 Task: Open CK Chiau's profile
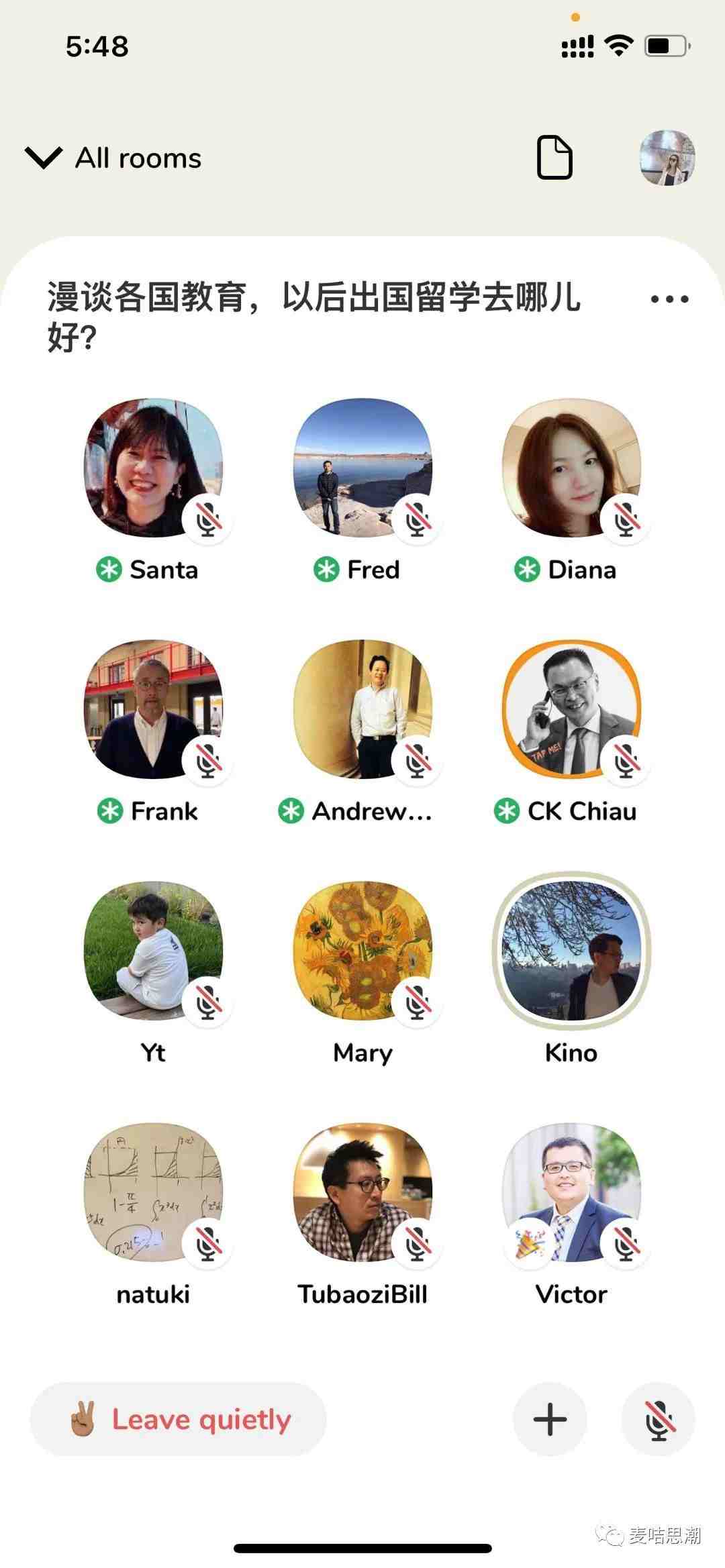pos(571,710)
